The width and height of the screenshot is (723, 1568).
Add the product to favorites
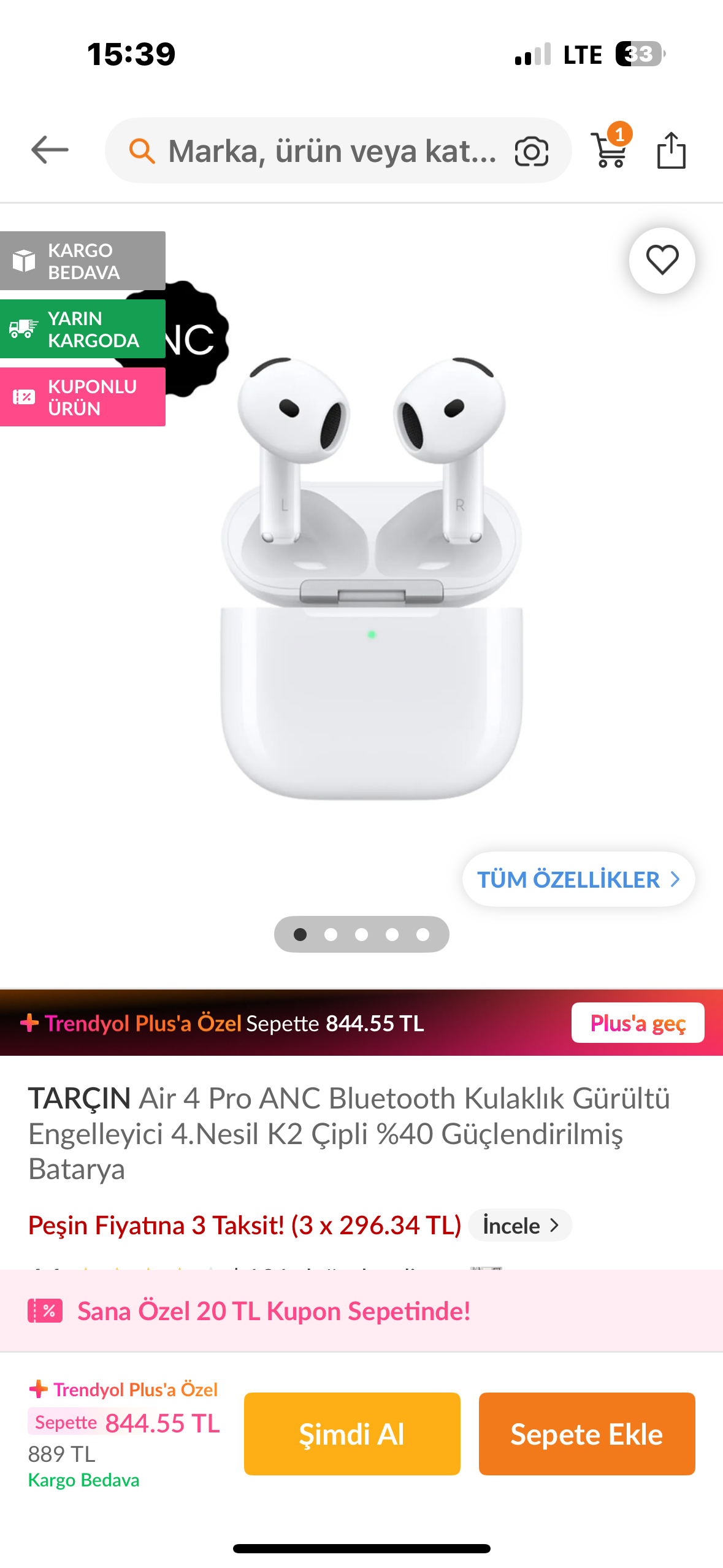(x=662, y=260)
